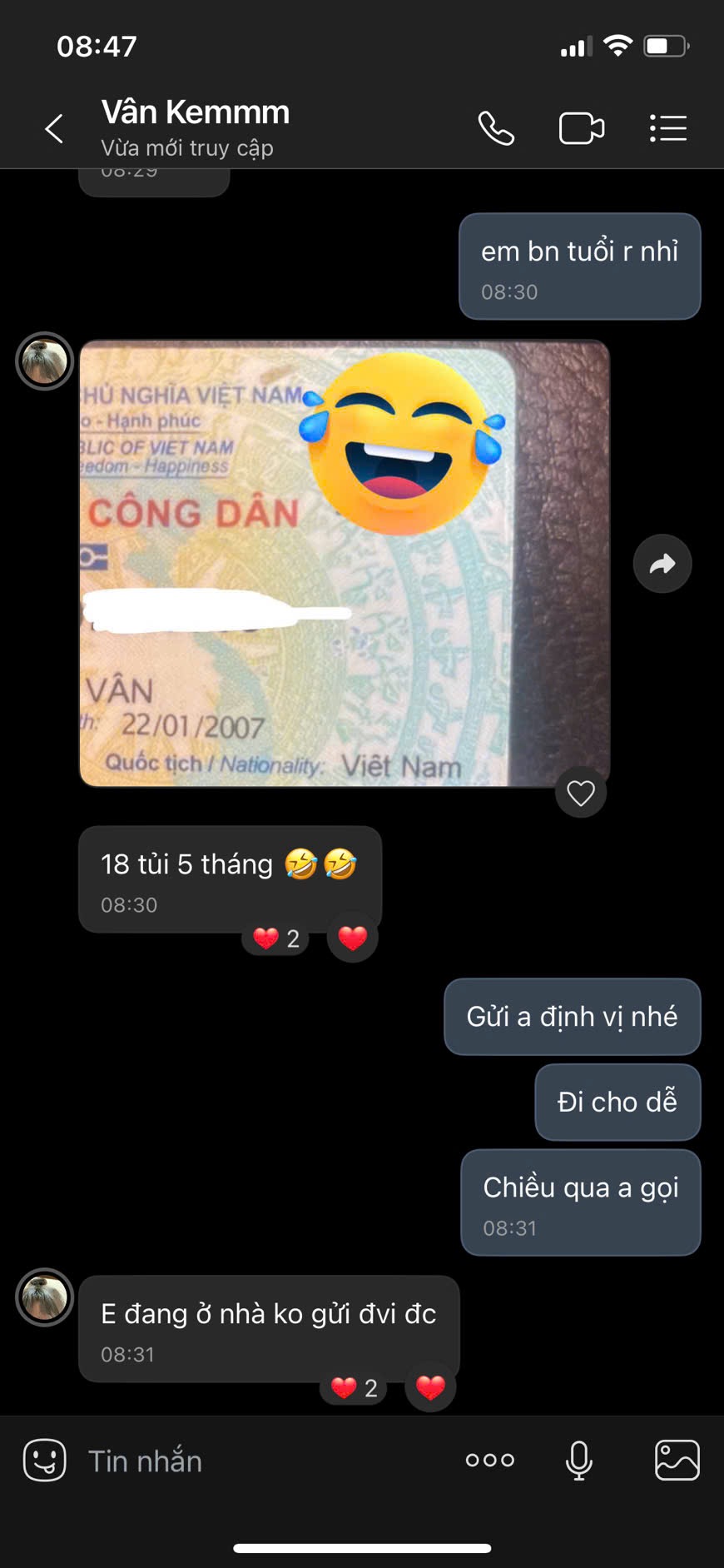Open the sticker and emoji picker
This screenshot has width=724, height=1568.
tap(44, 1461)
